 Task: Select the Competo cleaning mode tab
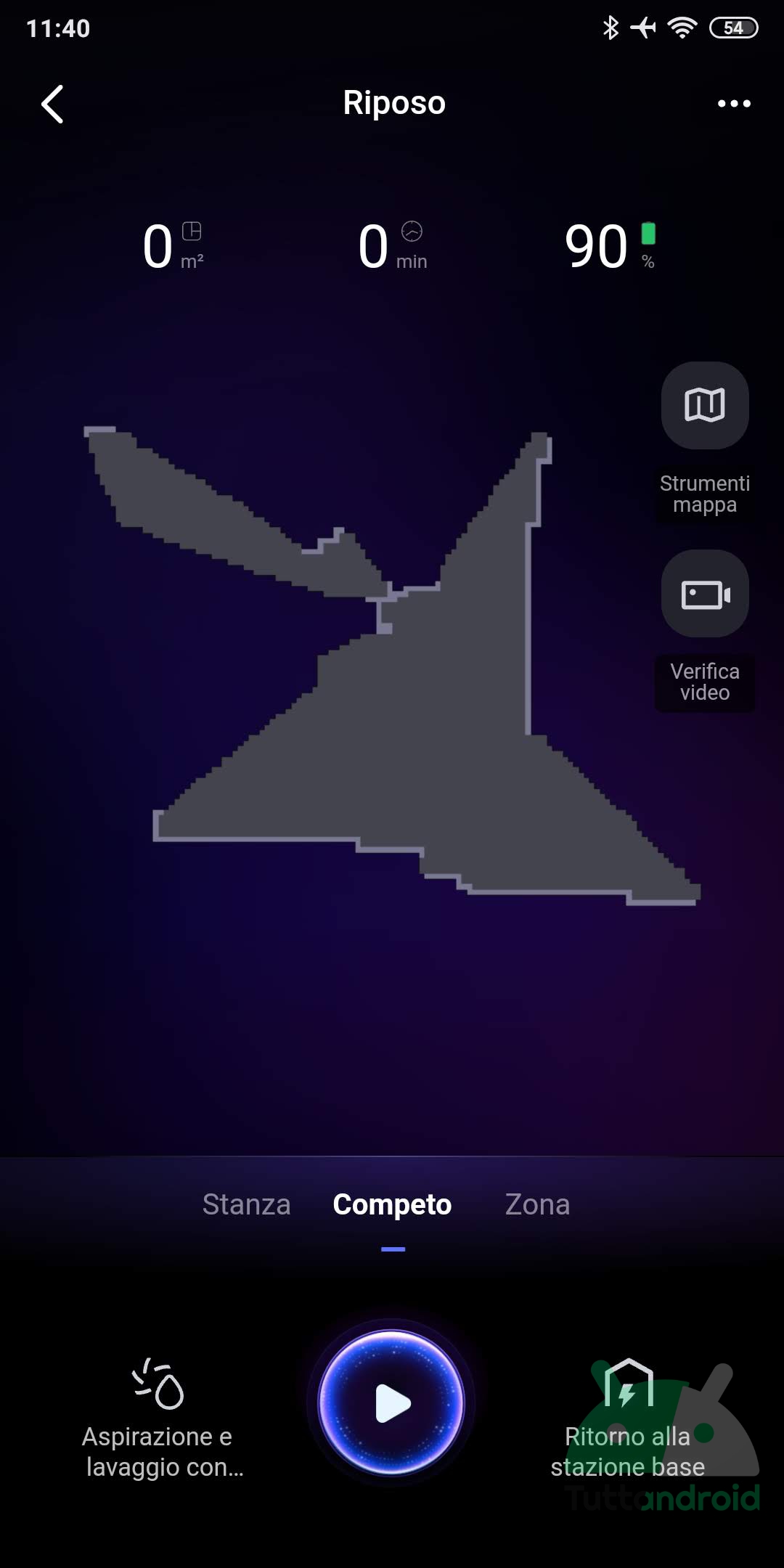coord(392,1204)
